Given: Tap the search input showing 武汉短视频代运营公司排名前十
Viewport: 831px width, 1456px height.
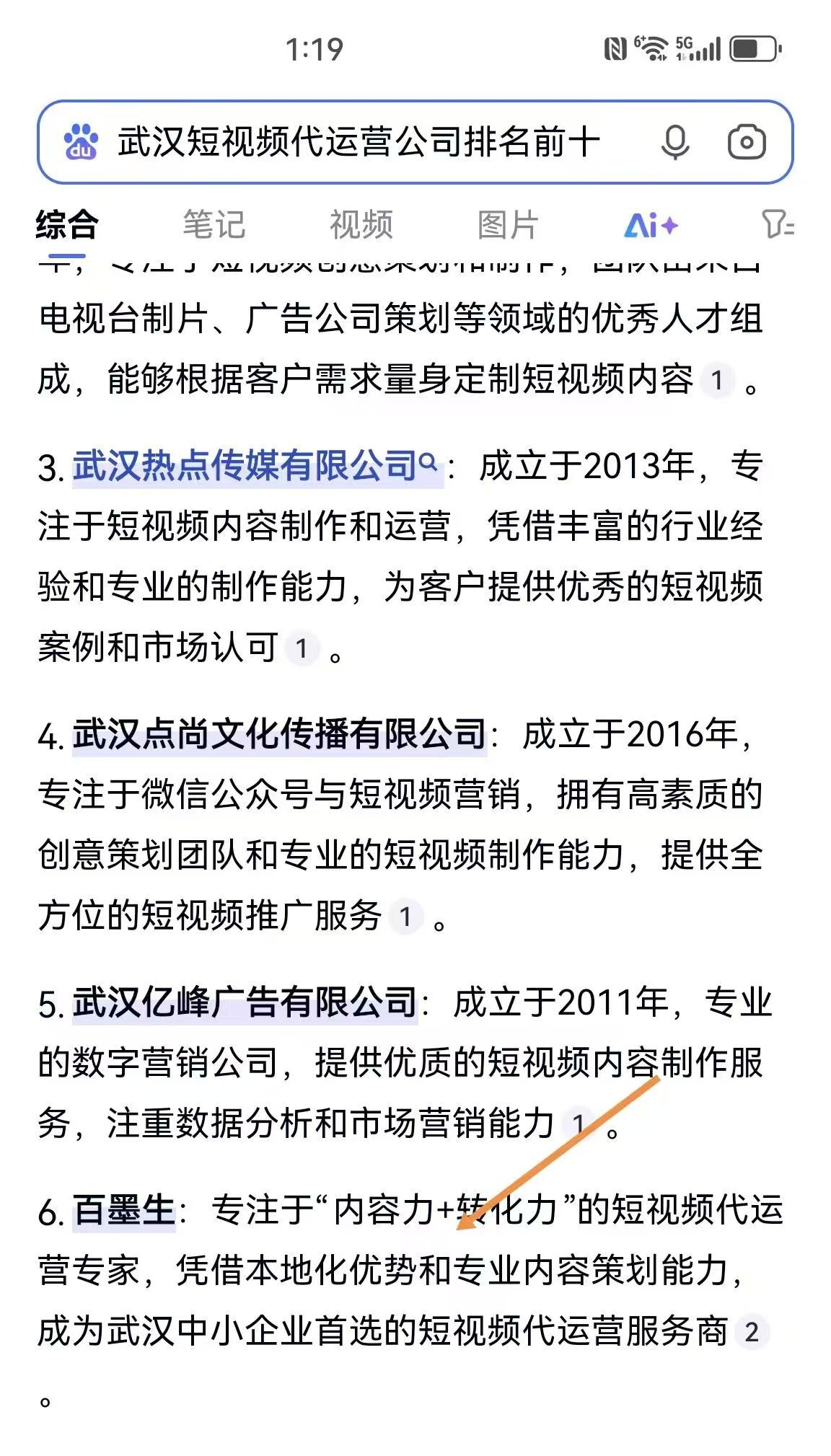Looking at the screenshot, I should click(x=353, y=142).
